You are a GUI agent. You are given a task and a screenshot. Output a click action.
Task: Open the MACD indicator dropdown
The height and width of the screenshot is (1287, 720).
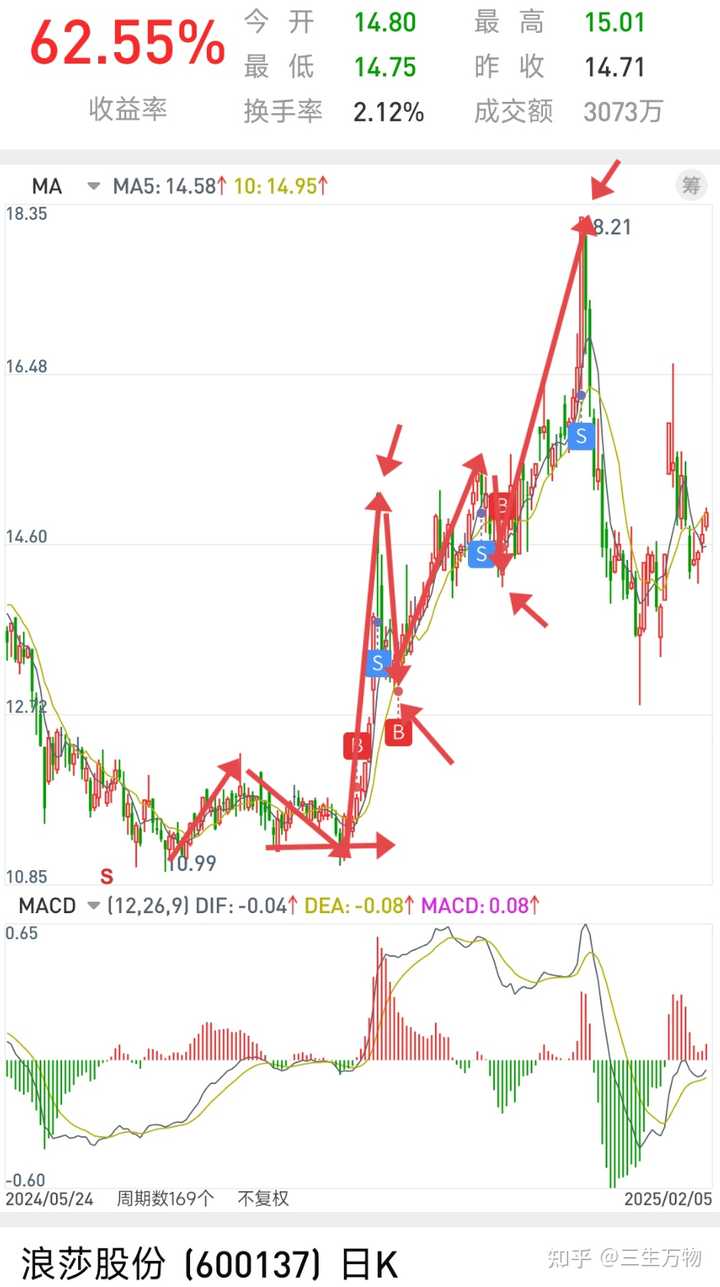click(93, 906)
